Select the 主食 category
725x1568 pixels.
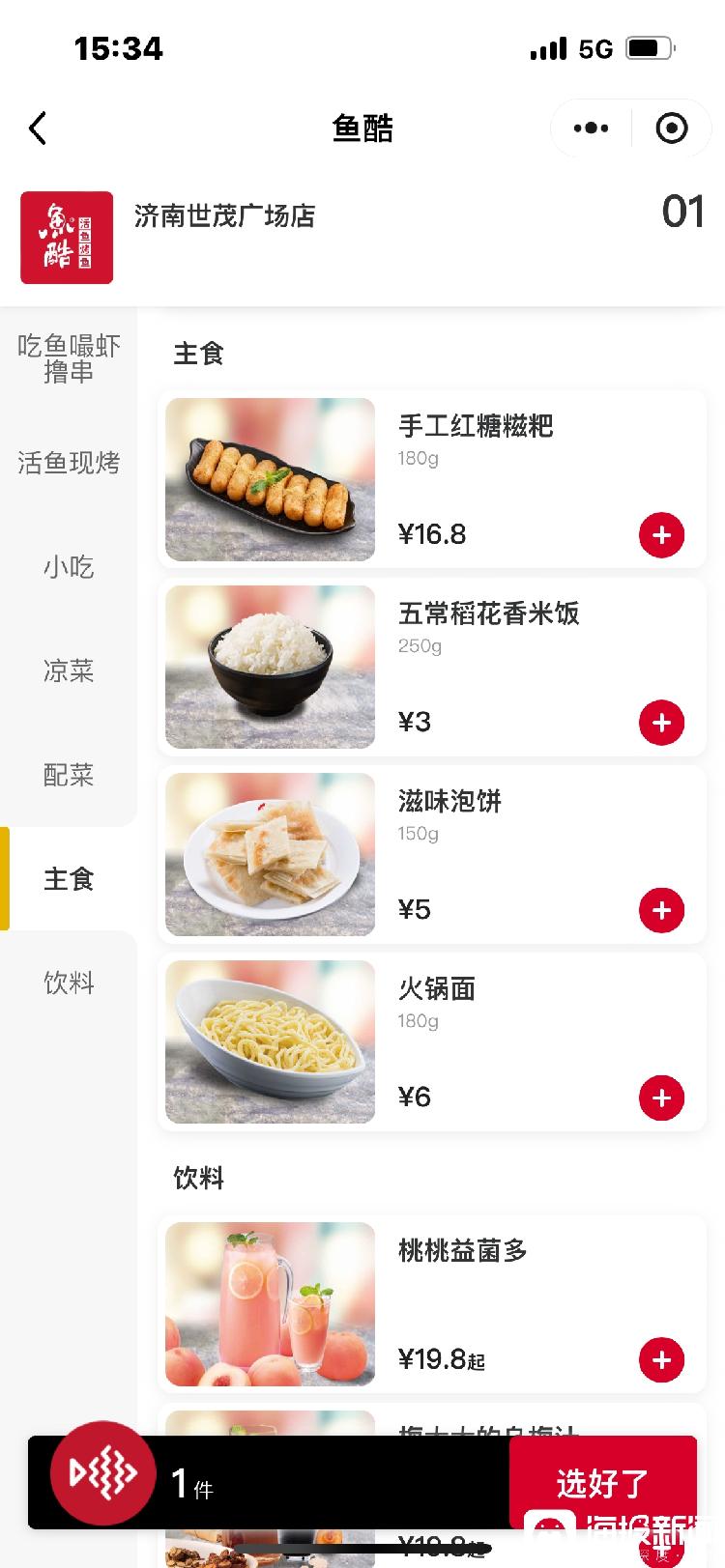pyautogui.click(x=69, y=879)
